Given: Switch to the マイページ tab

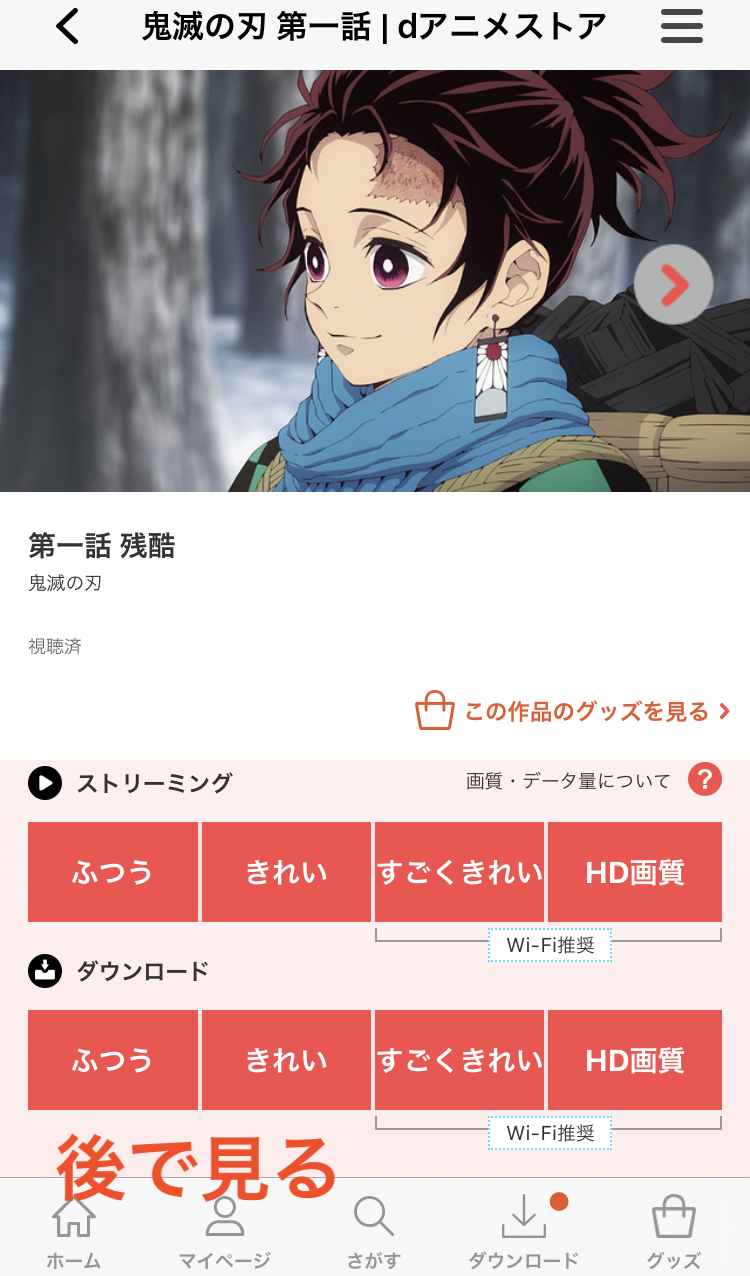Looking at the screenshot, I should click(224, 1232).
